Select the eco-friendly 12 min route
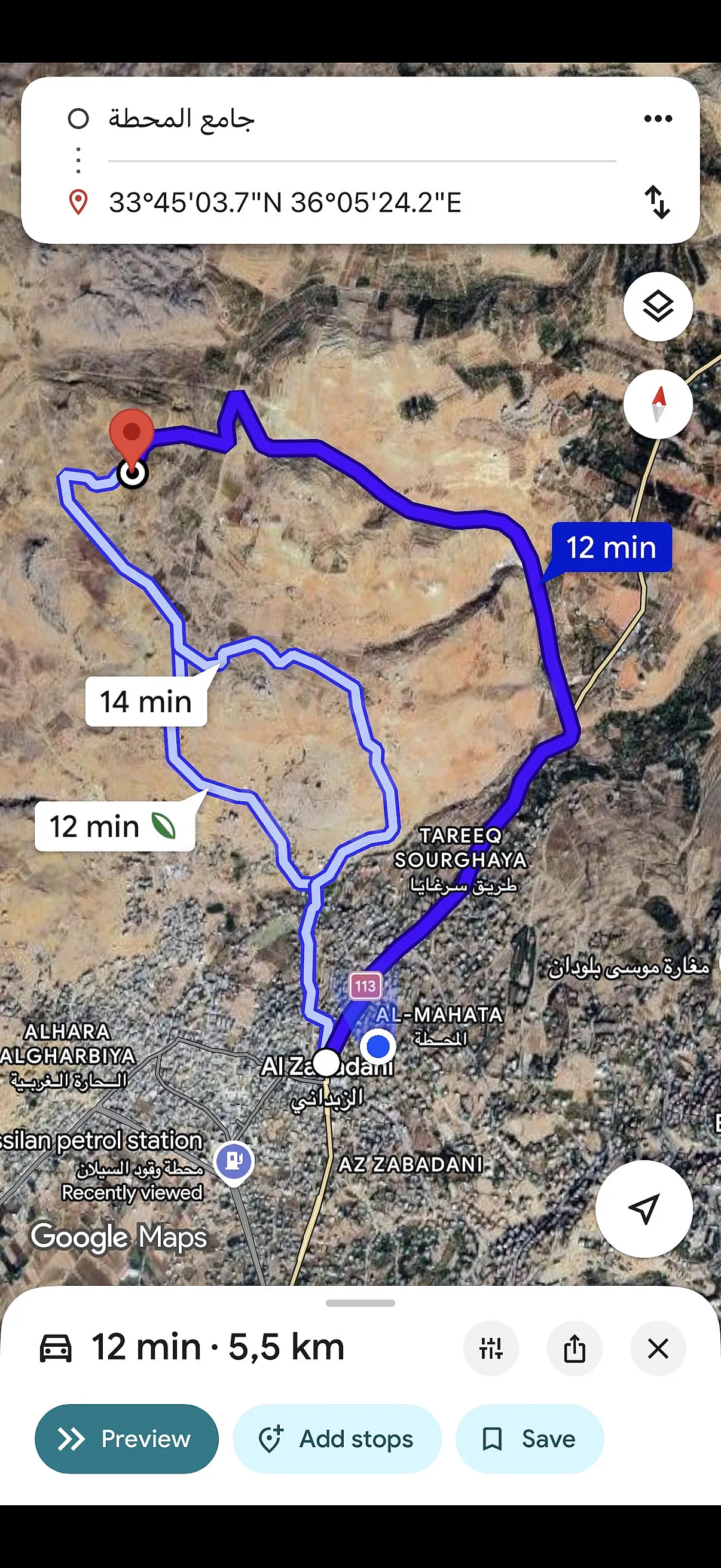The width and height of the screenshot is (721, 1568). coord(114,826)
